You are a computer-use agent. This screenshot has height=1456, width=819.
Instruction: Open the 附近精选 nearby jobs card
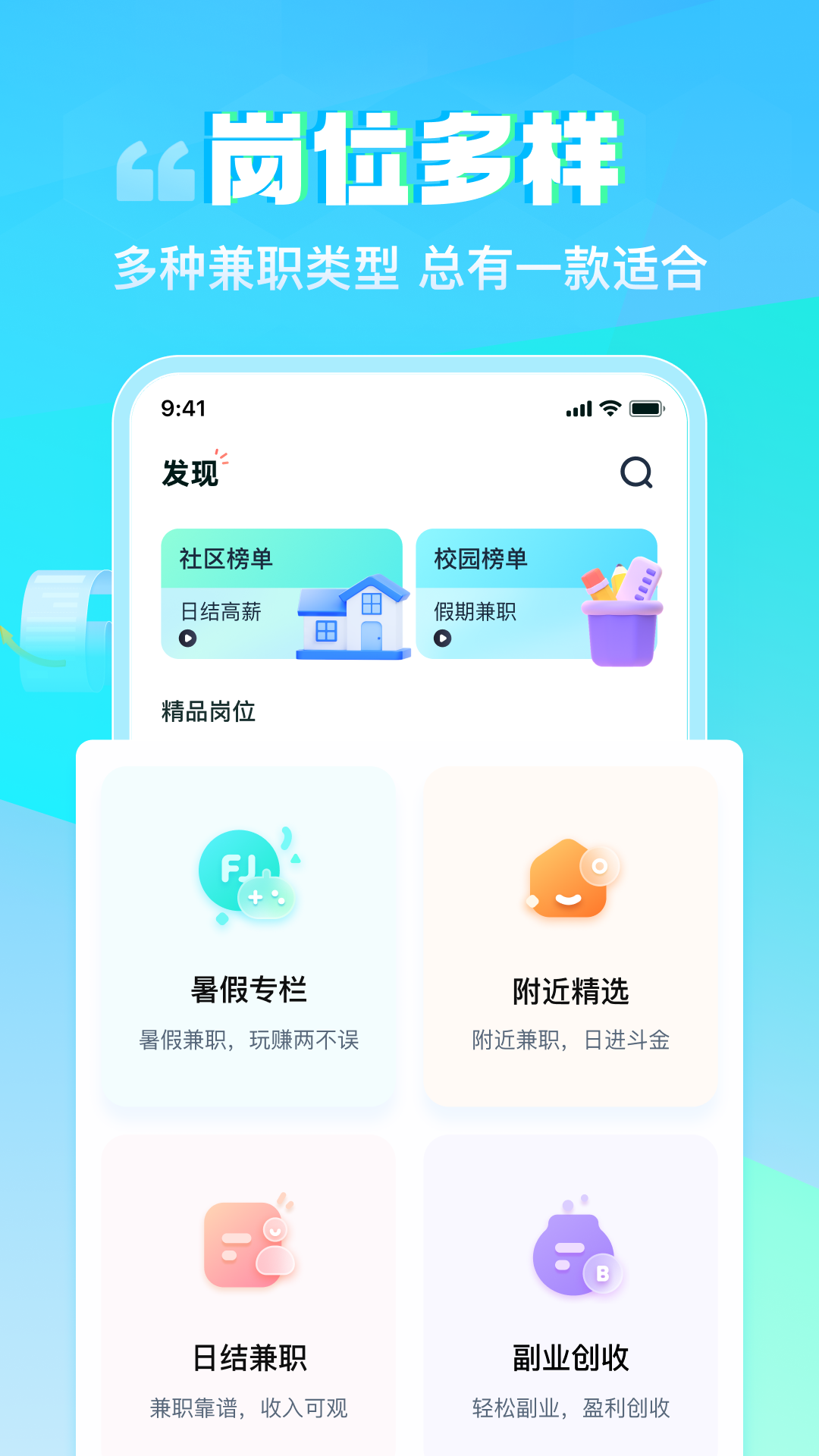(x=569, y=940)
